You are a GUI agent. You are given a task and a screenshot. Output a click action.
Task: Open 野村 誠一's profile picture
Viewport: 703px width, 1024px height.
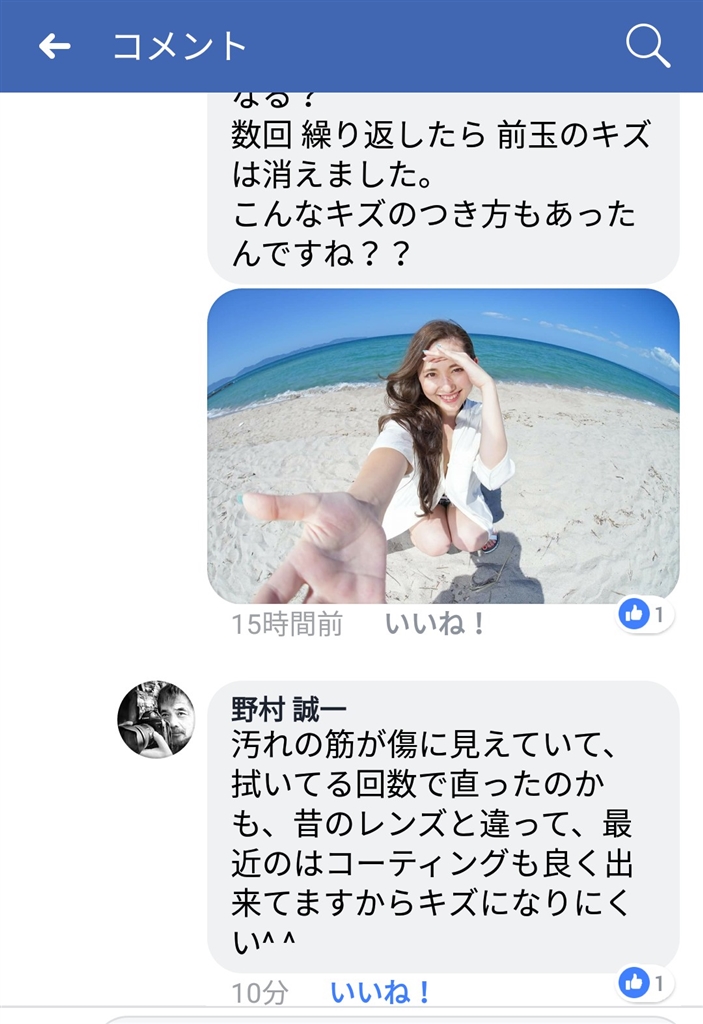(156, 719)
